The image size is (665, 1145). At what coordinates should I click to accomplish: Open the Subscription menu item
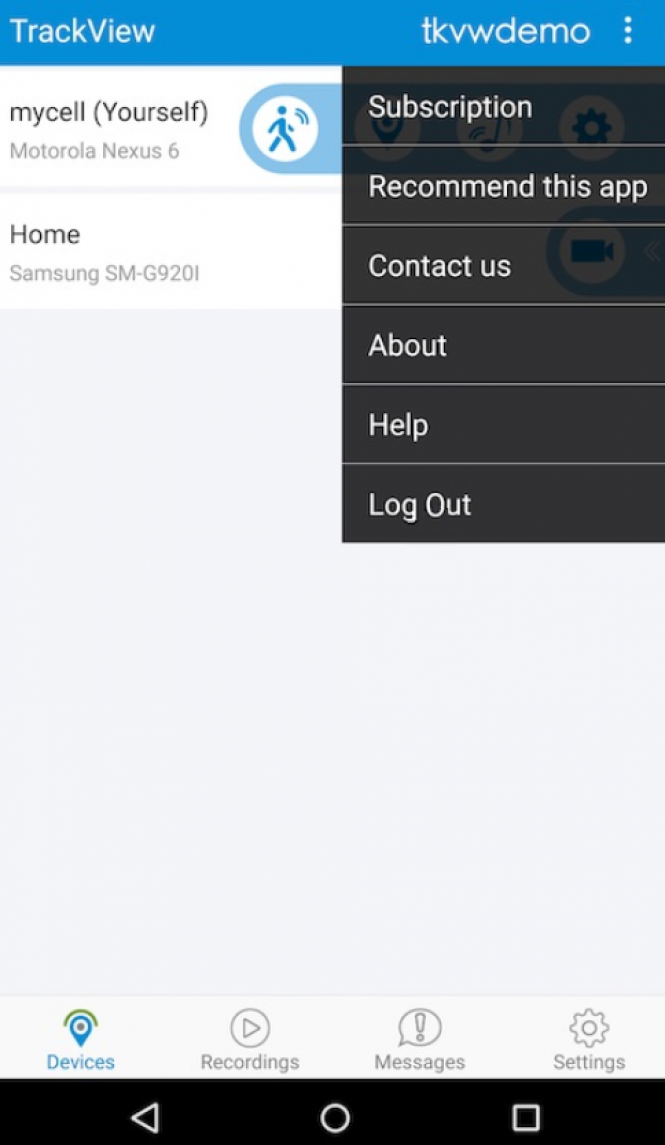(504, 106)
